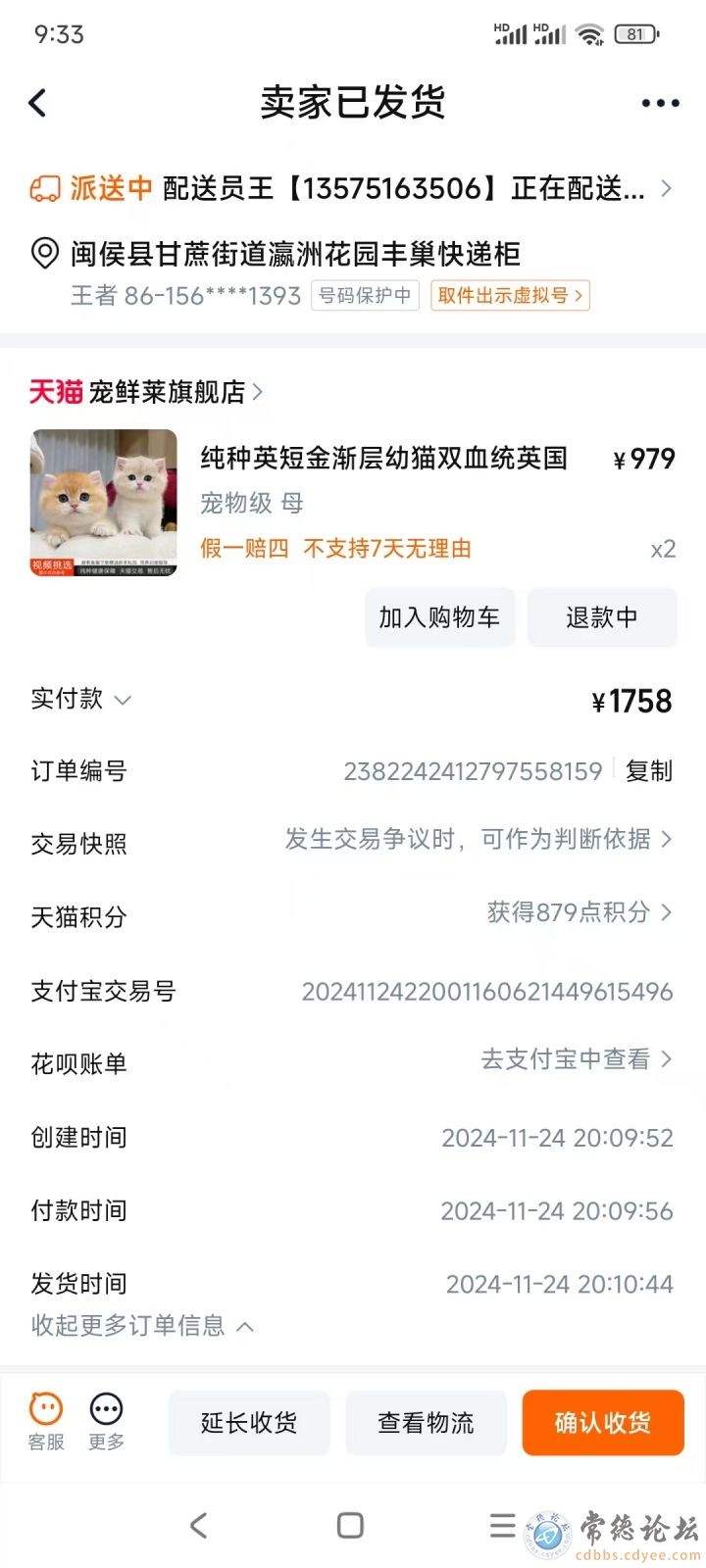706x1568 pixels.
Task: Tap 加入购物车 to add item to cart
Action: pyautogui.click(x=439, y=617)
